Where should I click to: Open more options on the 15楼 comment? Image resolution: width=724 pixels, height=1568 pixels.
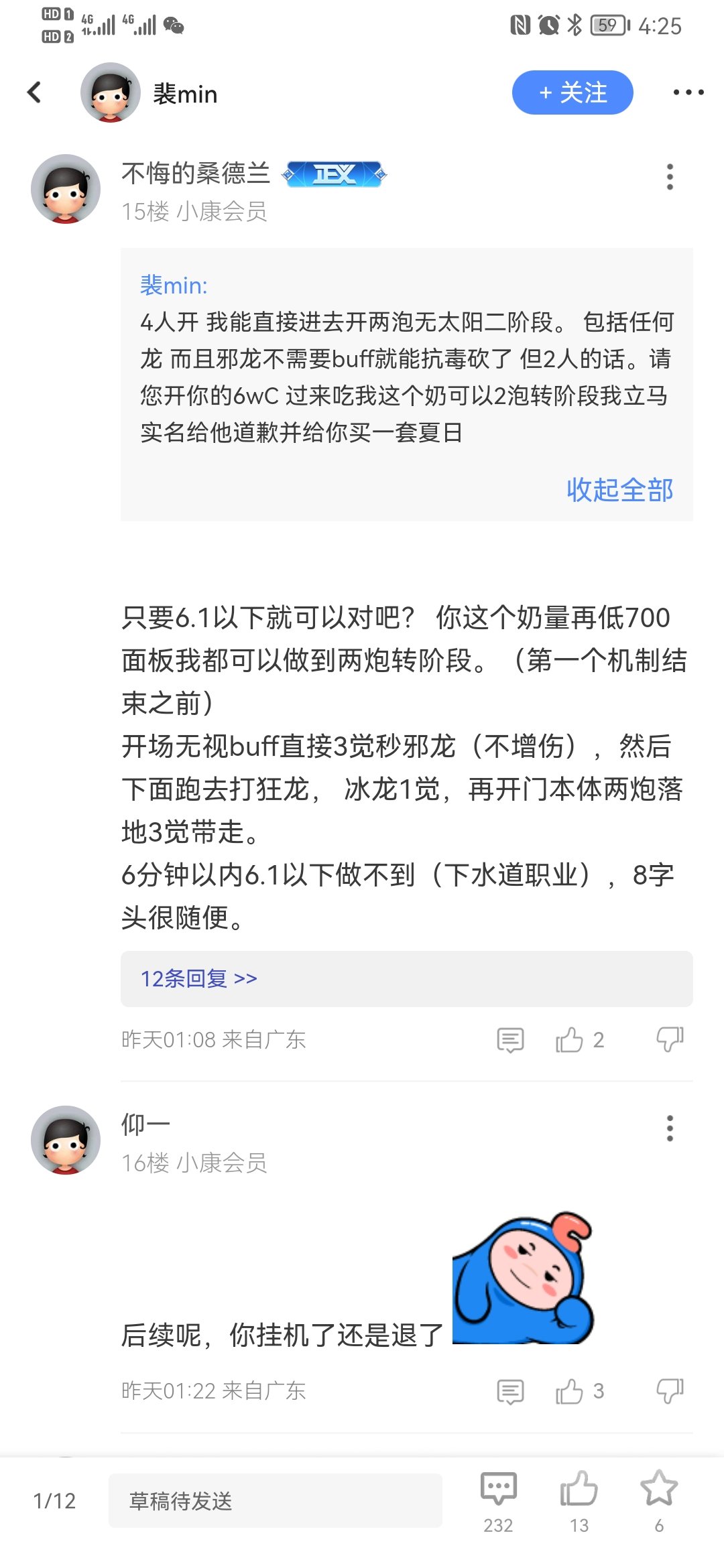(x=670, y=177)
